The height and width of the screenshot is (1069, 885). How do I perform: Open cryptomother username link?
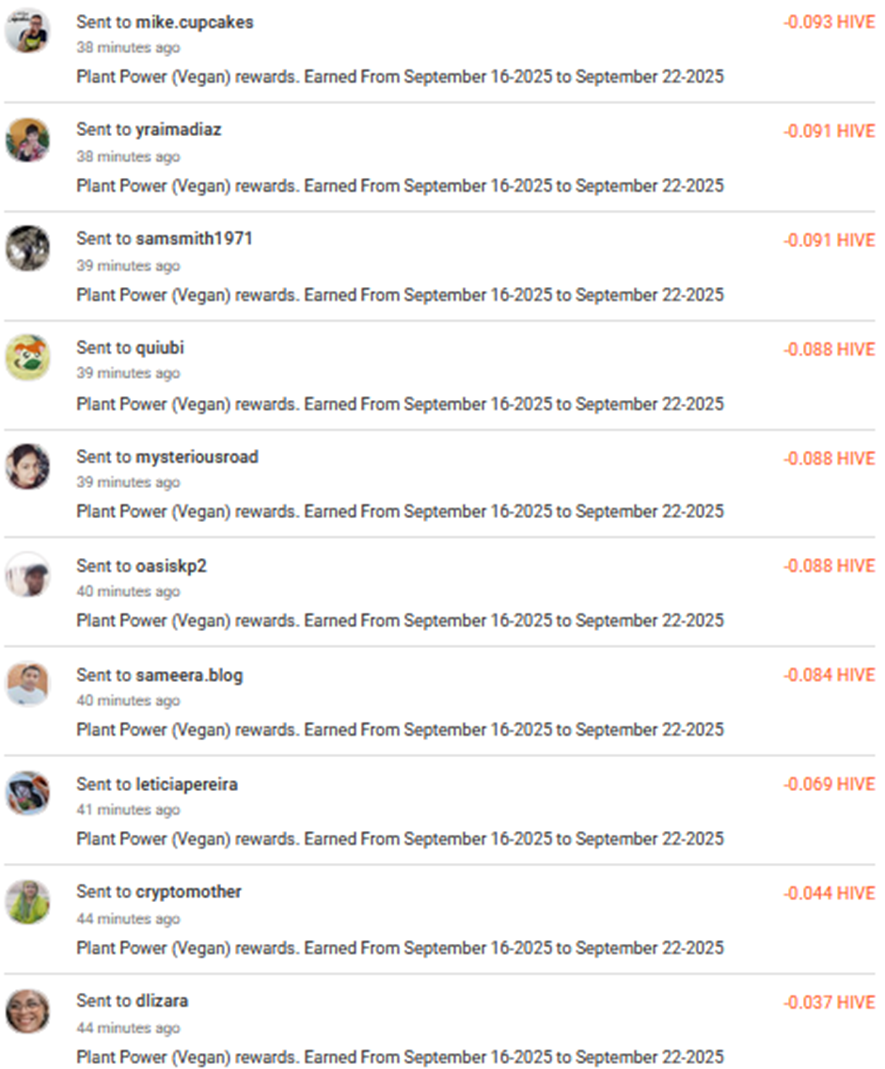(x=188, y=891)
